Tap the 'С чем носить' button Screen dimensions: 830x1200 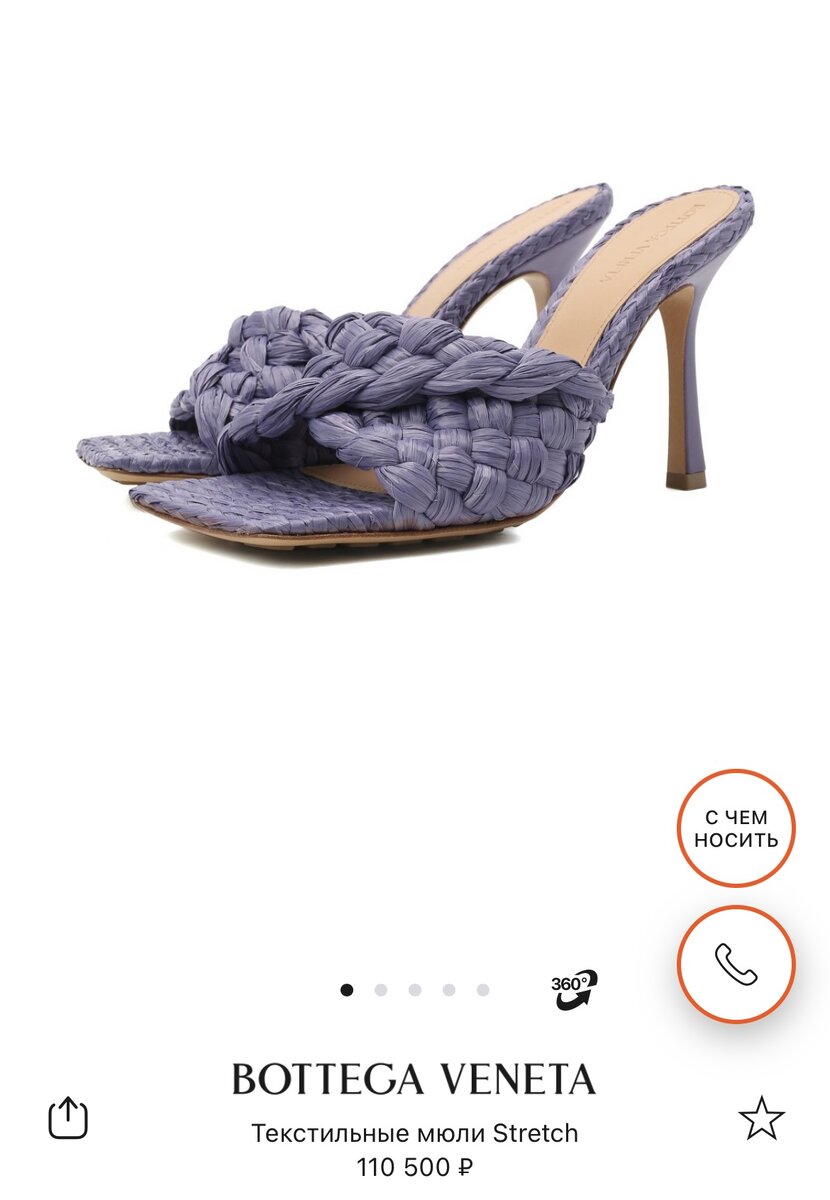tap(736, 828)
